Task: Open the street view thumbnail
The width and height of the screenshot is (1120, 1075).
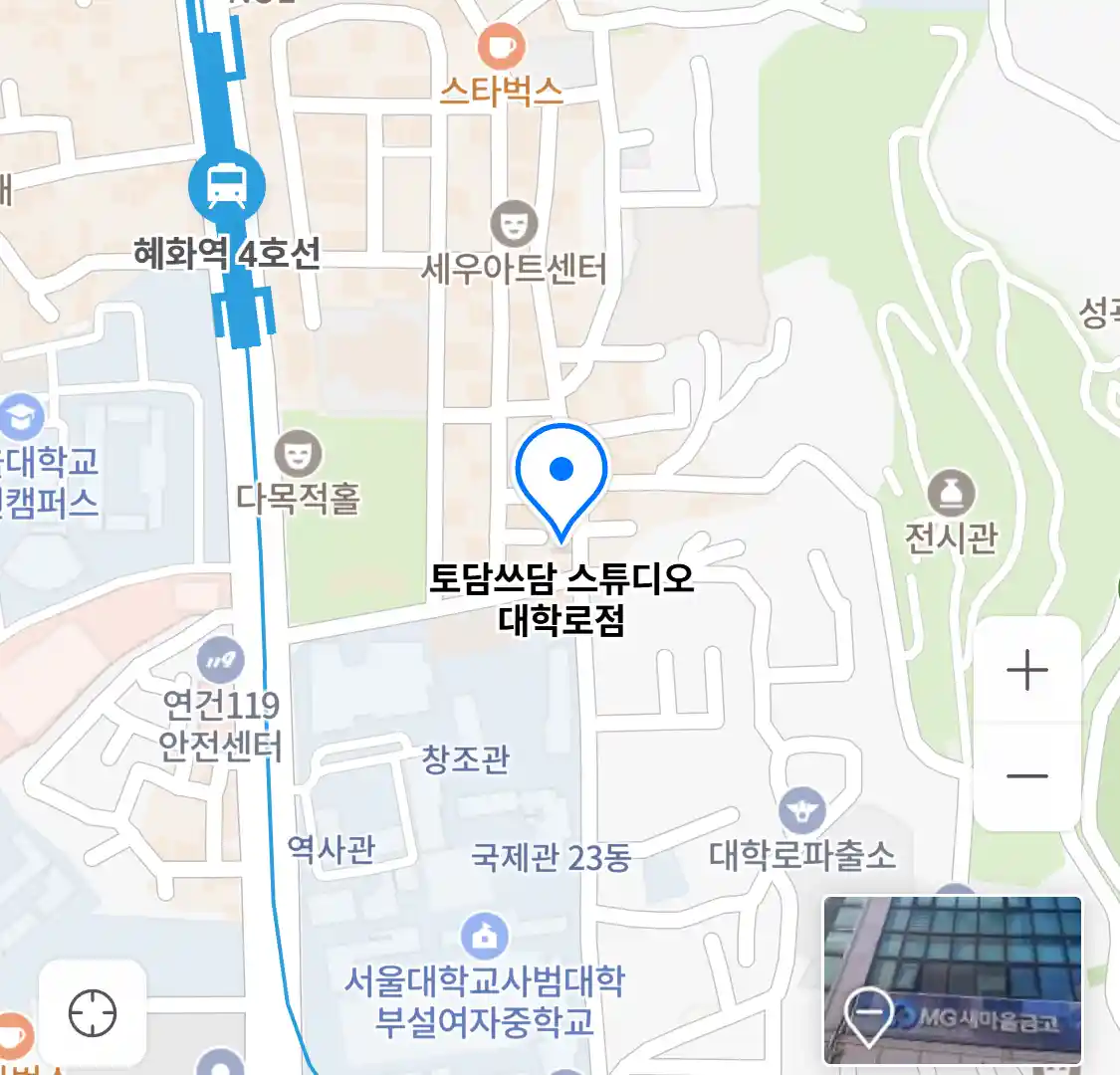Action: click(952, 979)
